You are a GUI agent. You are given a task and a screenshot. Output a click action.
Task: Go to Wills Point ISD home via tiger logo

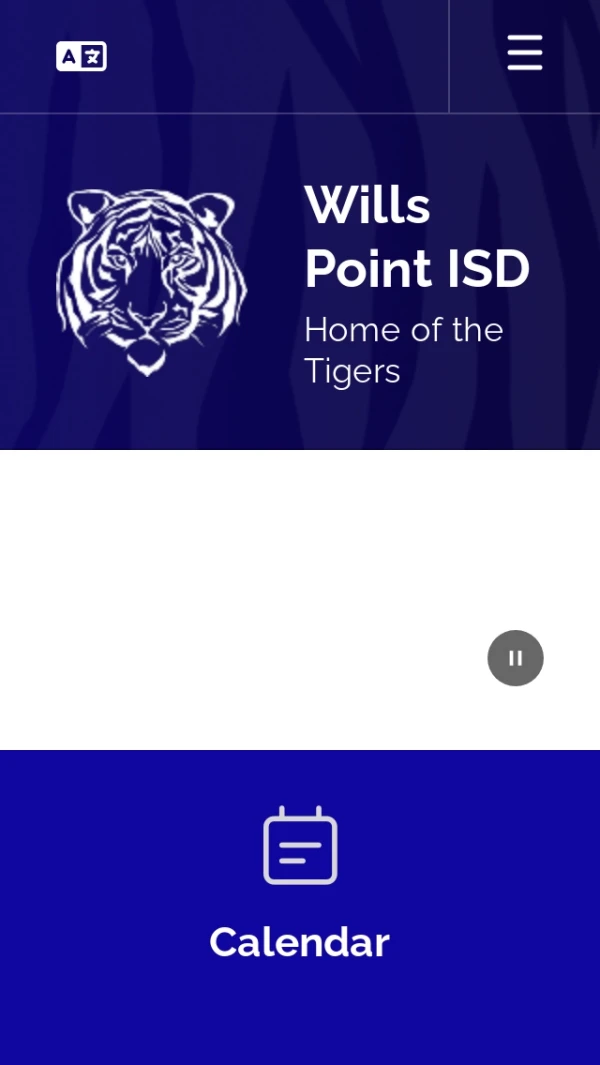(x=151, y=282)
